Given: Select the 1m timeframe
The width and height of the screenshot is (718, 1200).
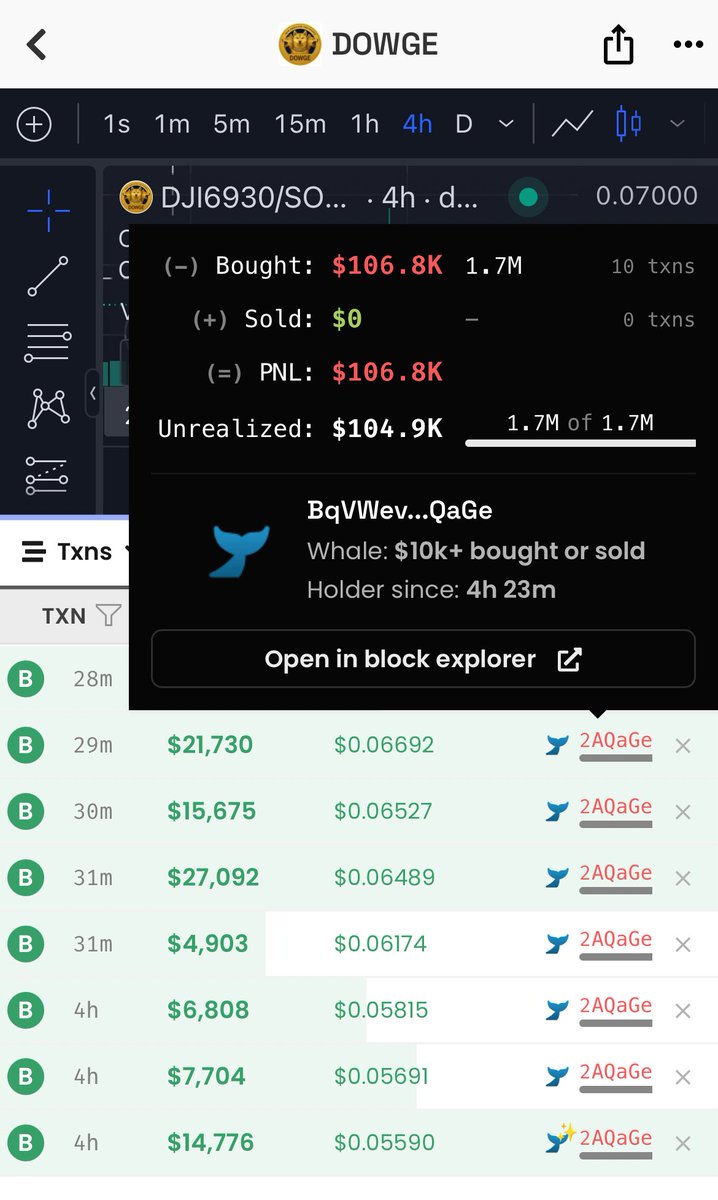Looking at the screenshot, I should click(x=172, y=124).
